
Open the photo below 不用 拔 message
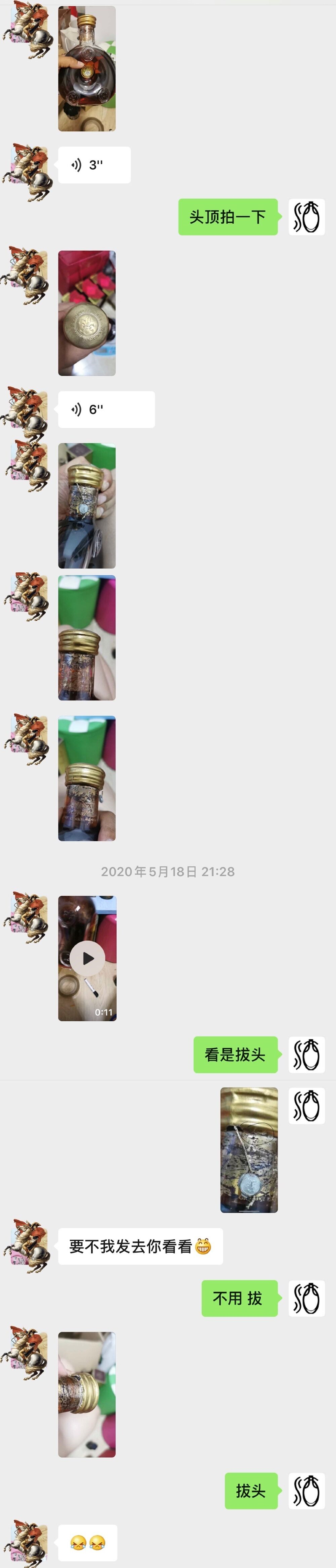(x=87, y=1395)
